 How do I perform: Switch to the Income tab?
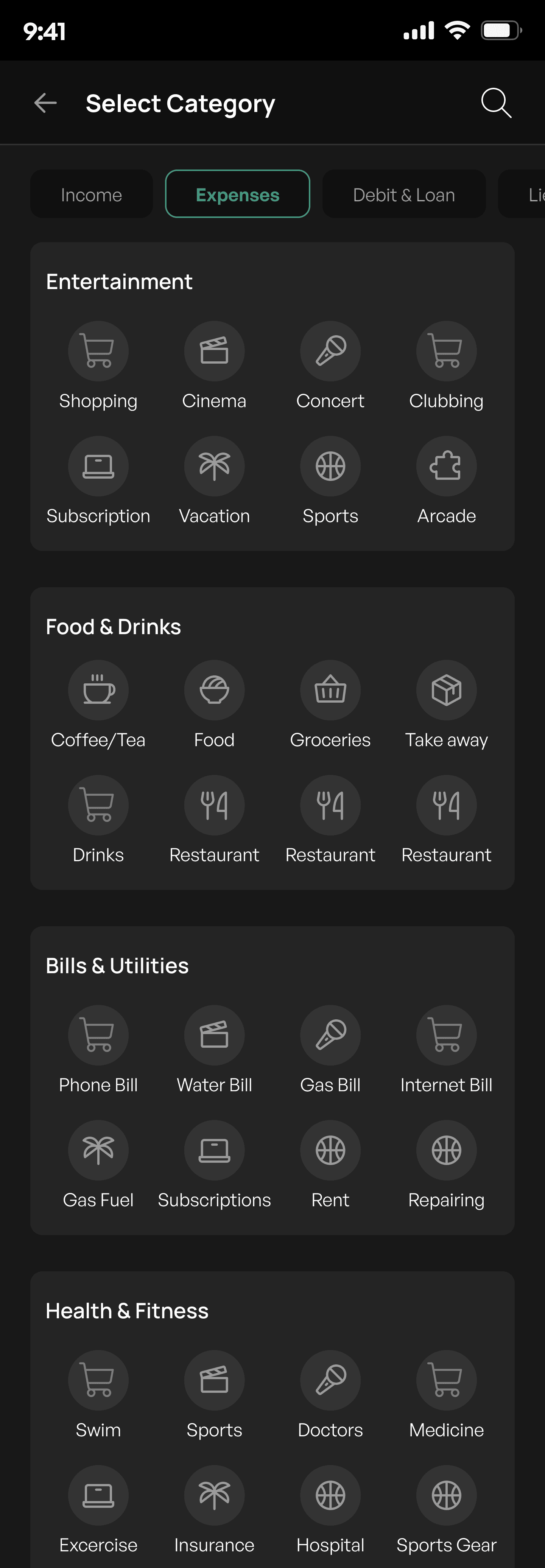[x=91, y=194]
